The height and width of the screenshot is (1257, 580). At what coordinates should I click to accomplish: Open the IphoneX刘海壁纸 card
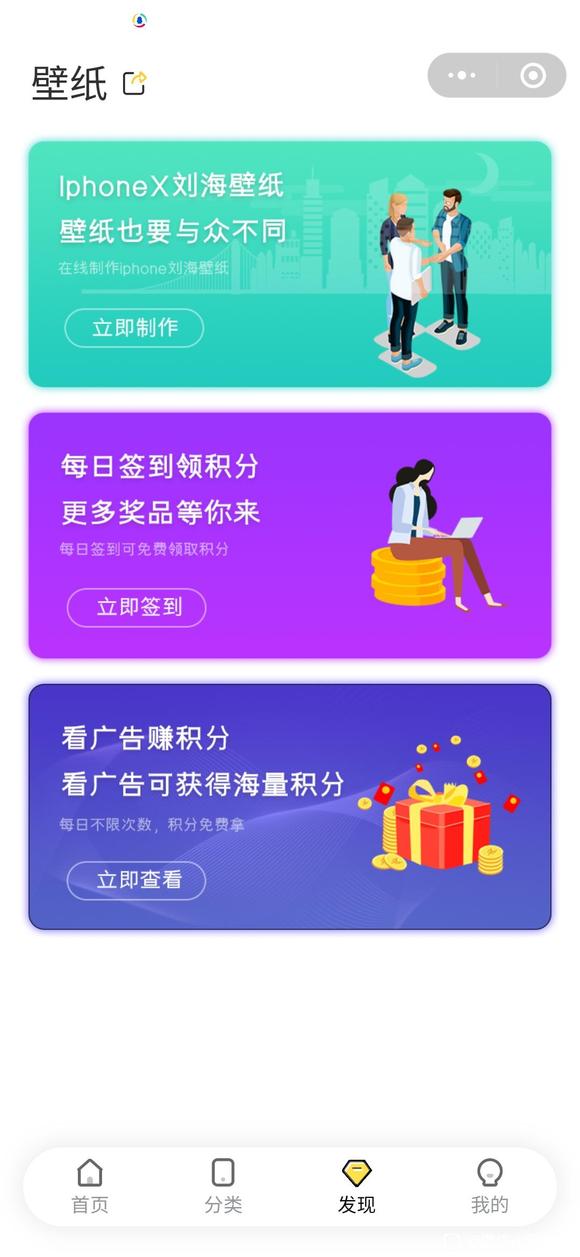[x=290, y=264]
